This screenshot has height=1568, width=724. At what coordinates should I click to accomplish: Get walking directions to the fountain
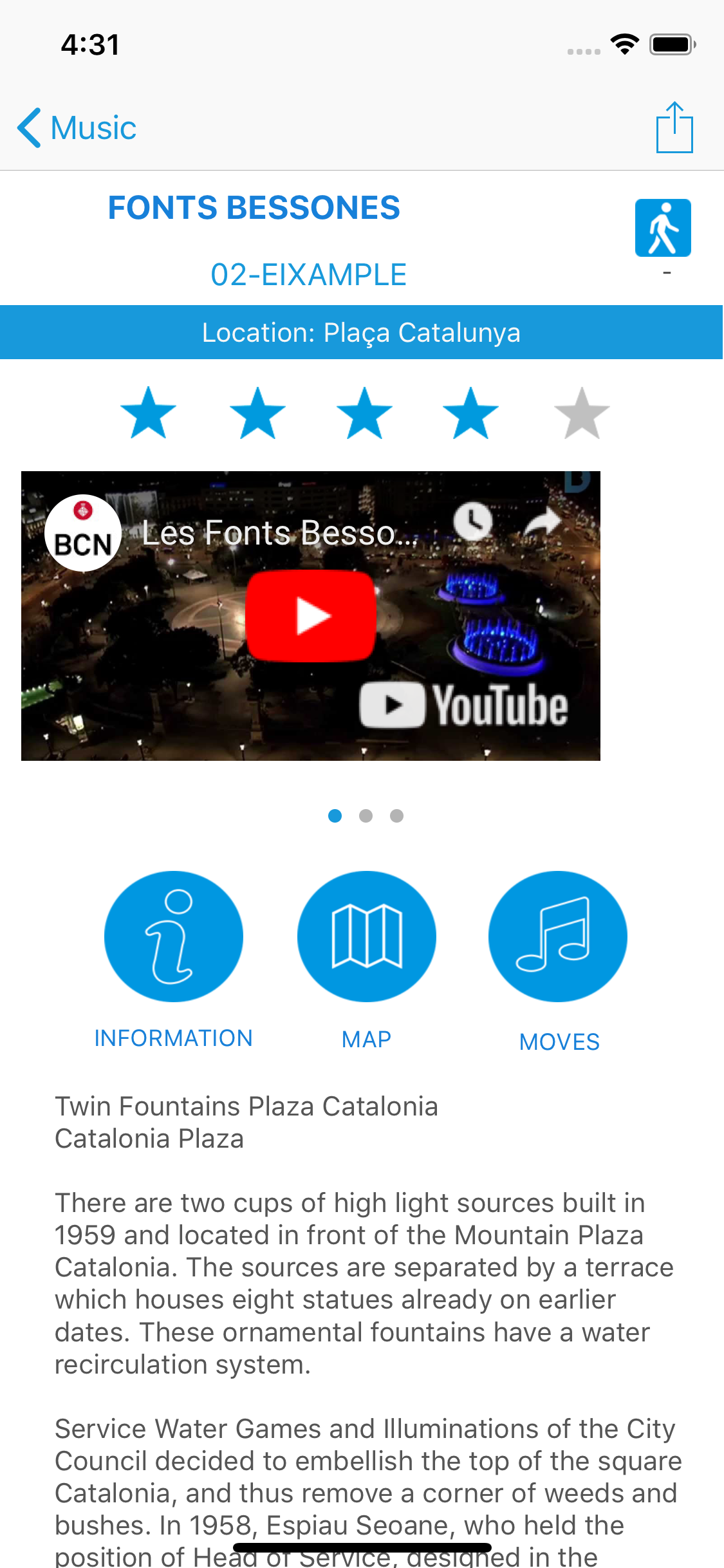point(663,228)
